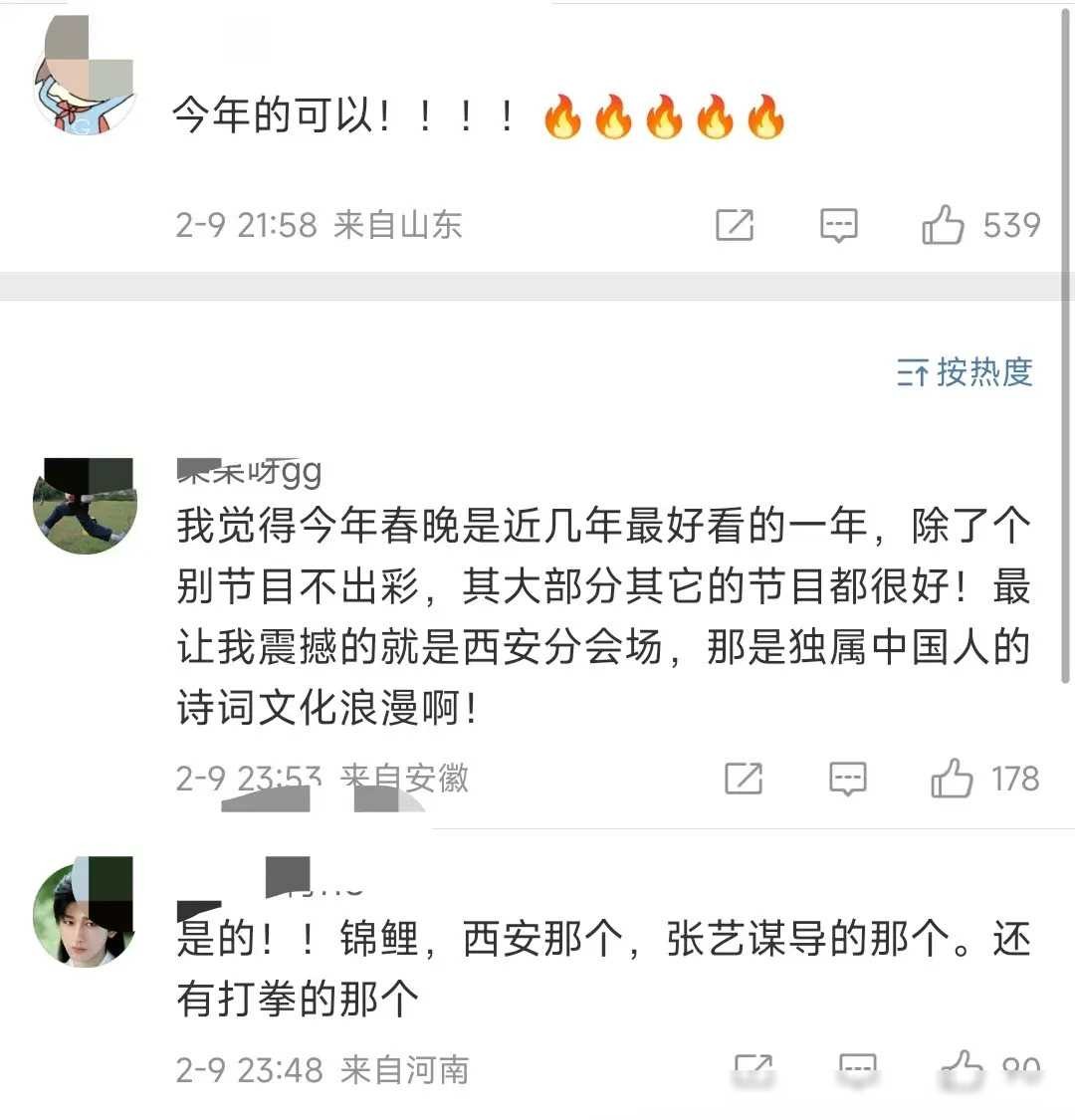Screen dimensions: 1075x1120
Task: Share the 西安分会场 comment from 安徽
Action: click(744, 779)
